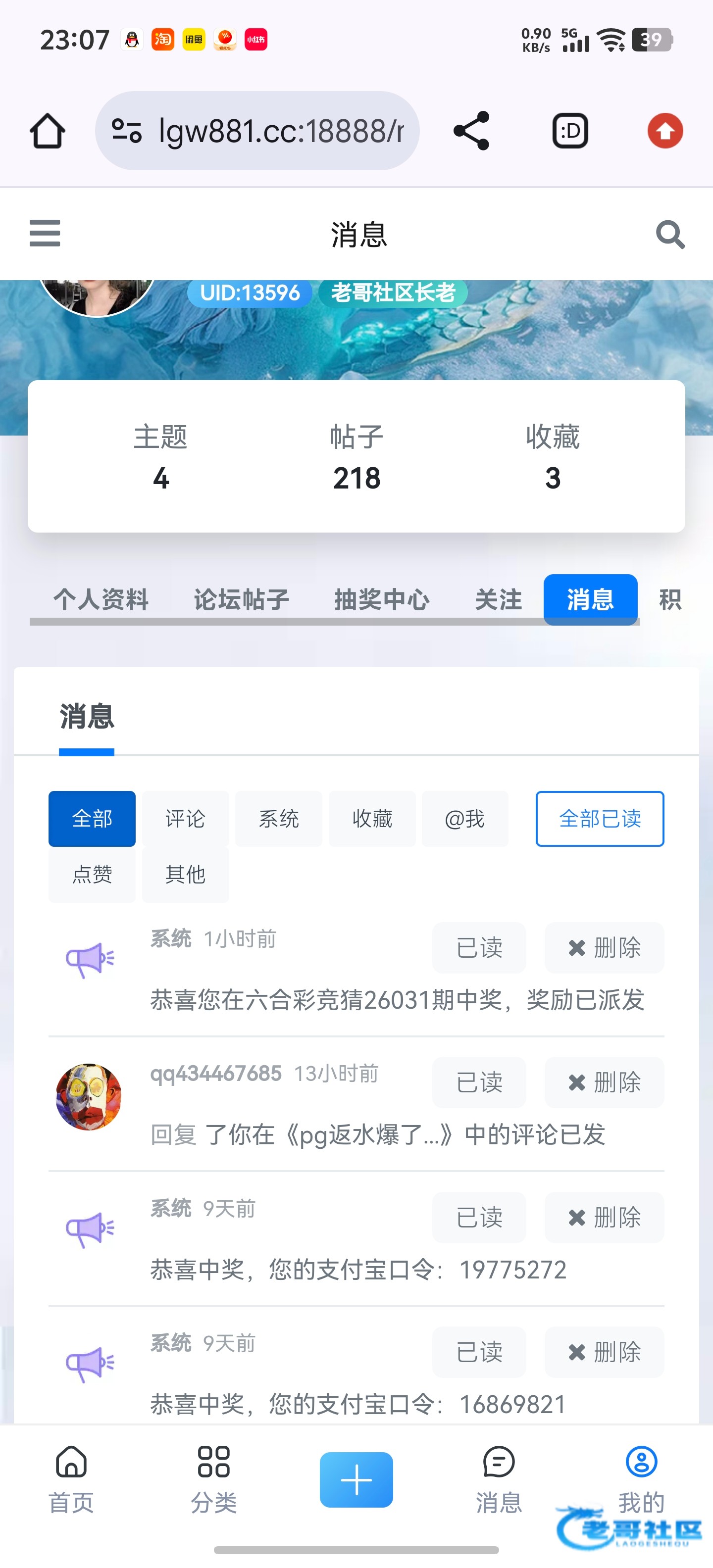Switch to the 关注 tab
The height and width of the screenshot is (1568, 713).
tap(498, 599)
